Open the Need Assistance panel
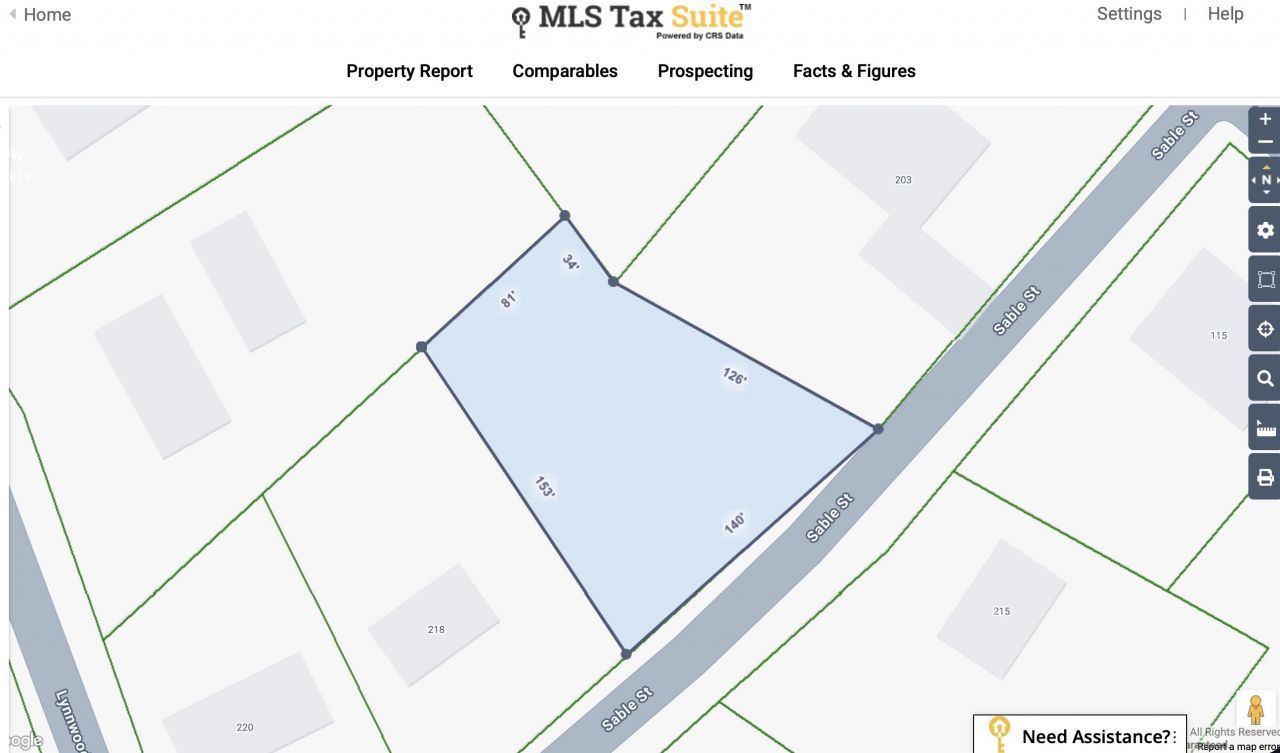This screenshot has width=1280, height=753. 1080,736
